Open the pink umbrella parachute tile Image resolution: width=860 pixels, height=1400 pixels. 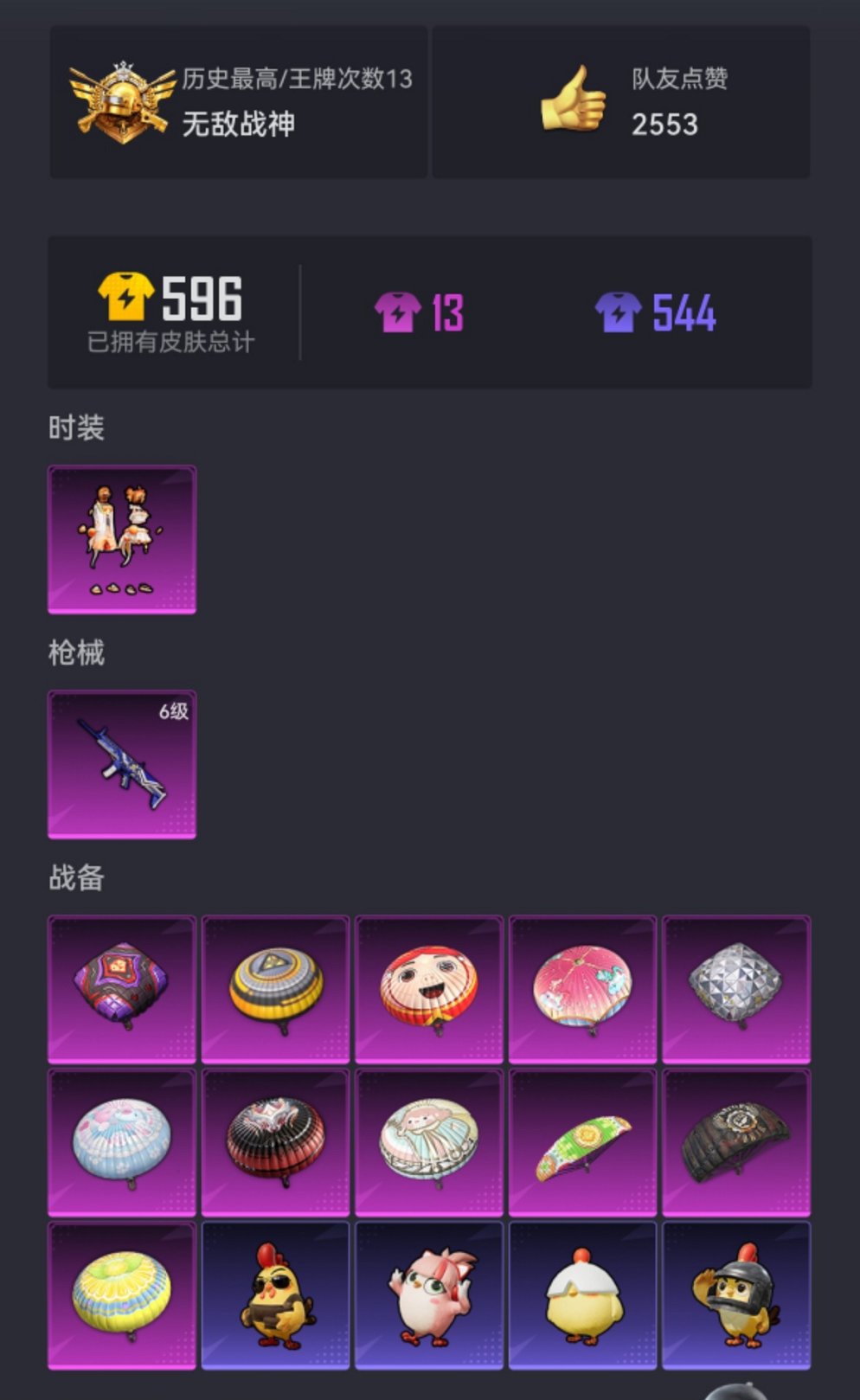click(582, 989)
